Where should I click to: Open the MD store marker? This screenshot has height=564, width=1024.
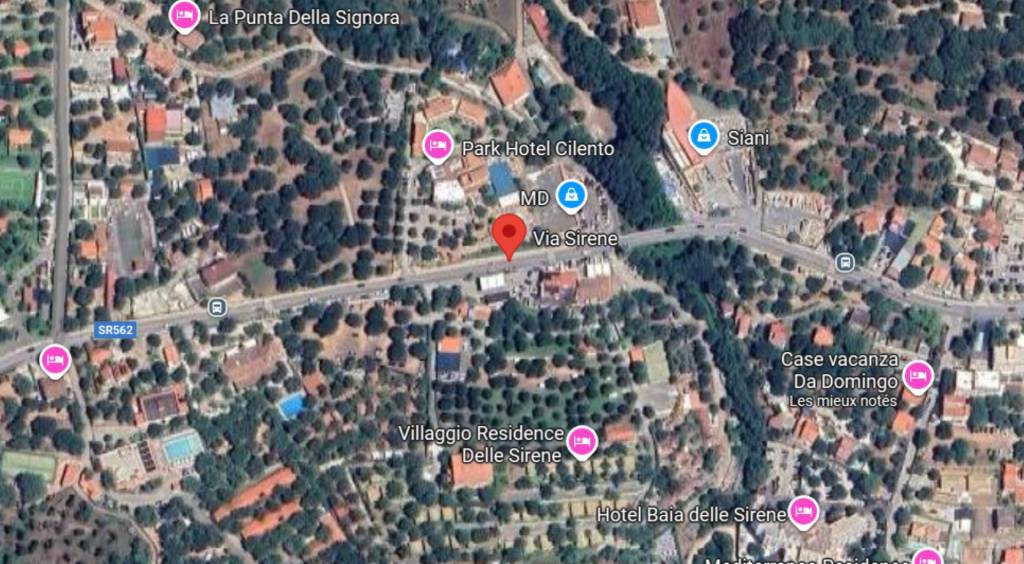(571, 195)
